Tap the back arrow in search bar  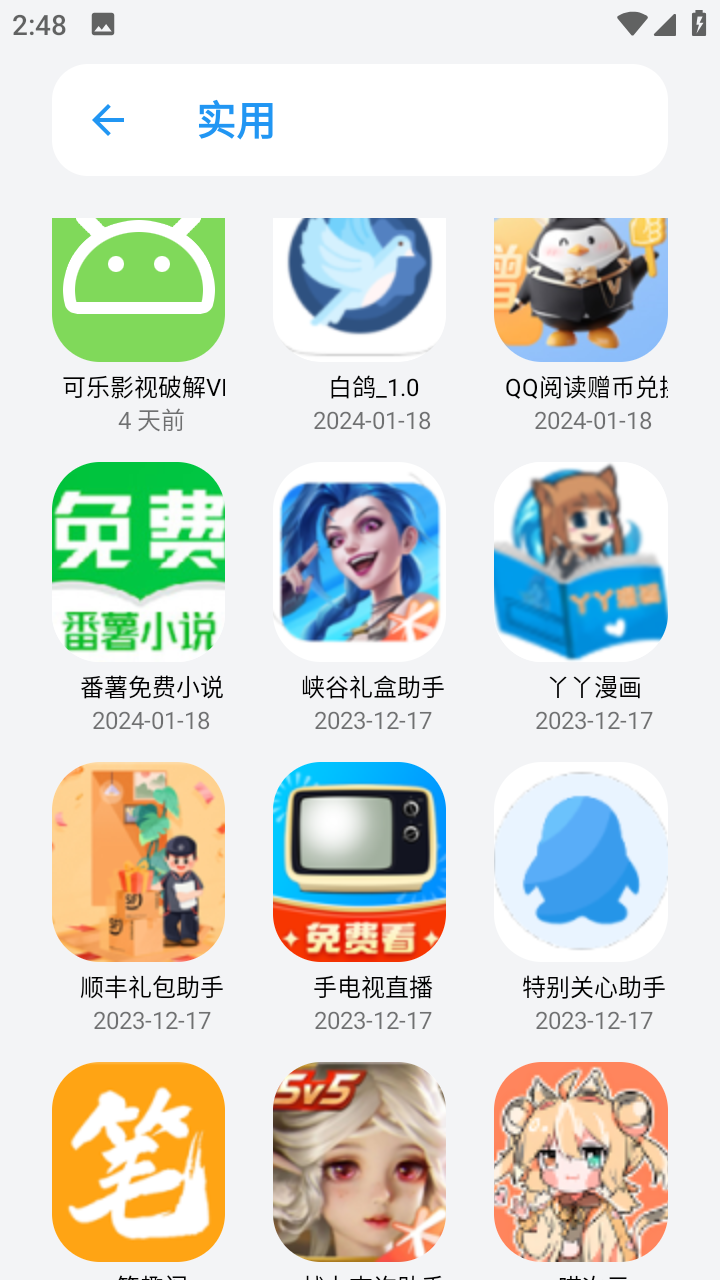(x=108, y=119)
